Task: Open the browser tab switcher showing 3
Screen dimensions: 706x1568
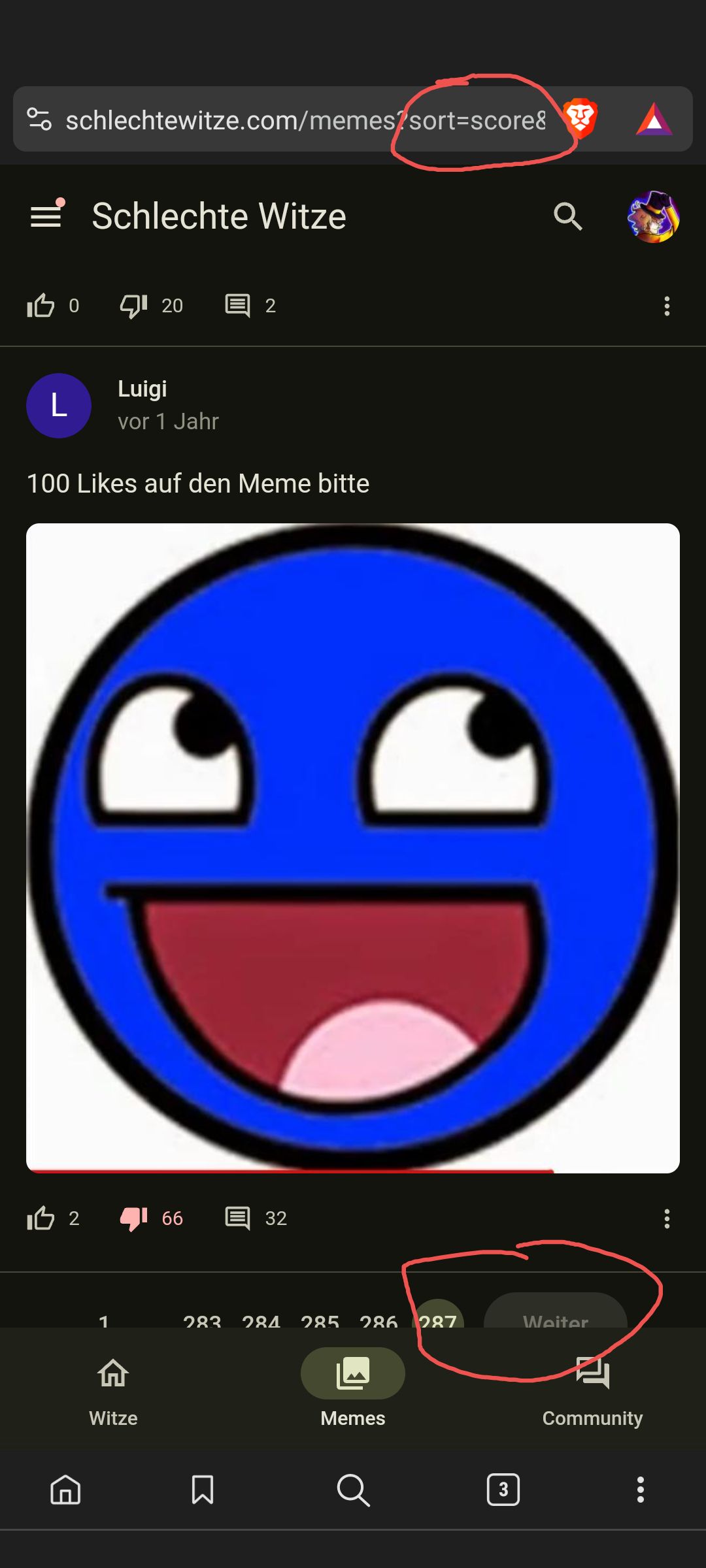Action: pyautogui.click(x=503, y=1490)
